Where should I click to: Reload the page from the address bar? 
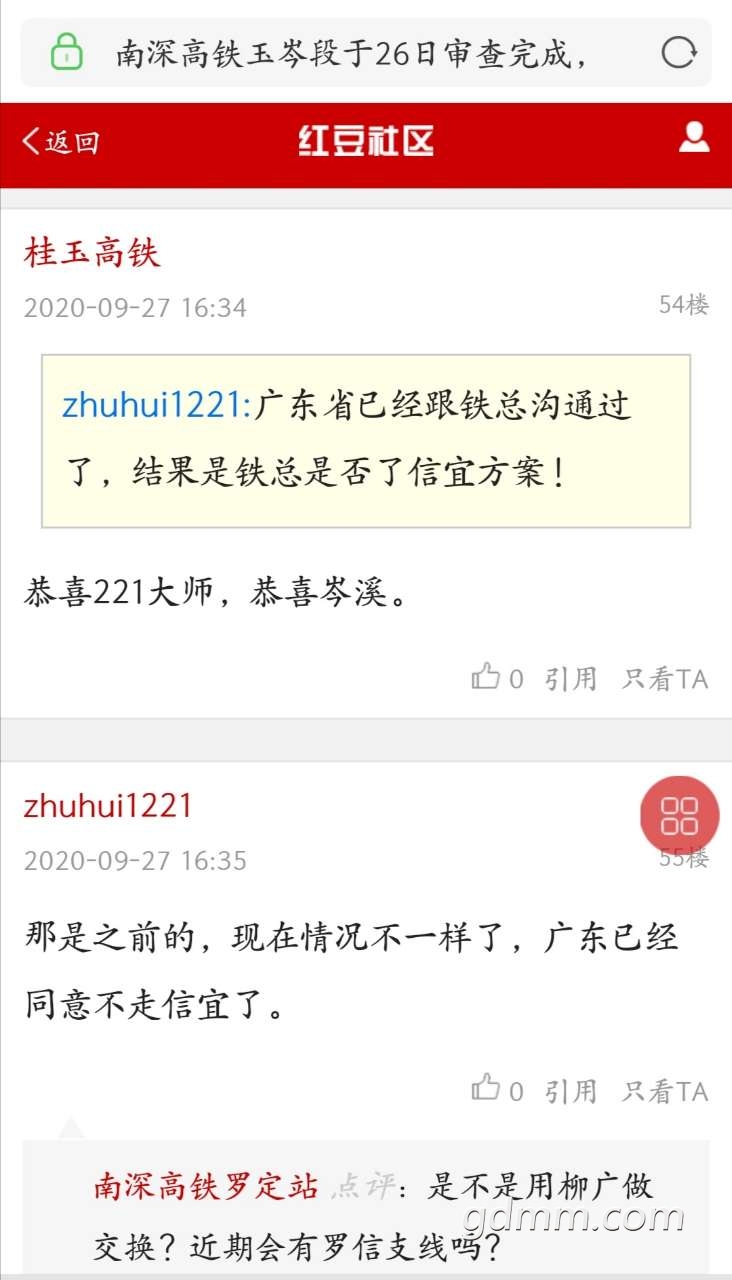pyautogui.click(x=679, y=52)
